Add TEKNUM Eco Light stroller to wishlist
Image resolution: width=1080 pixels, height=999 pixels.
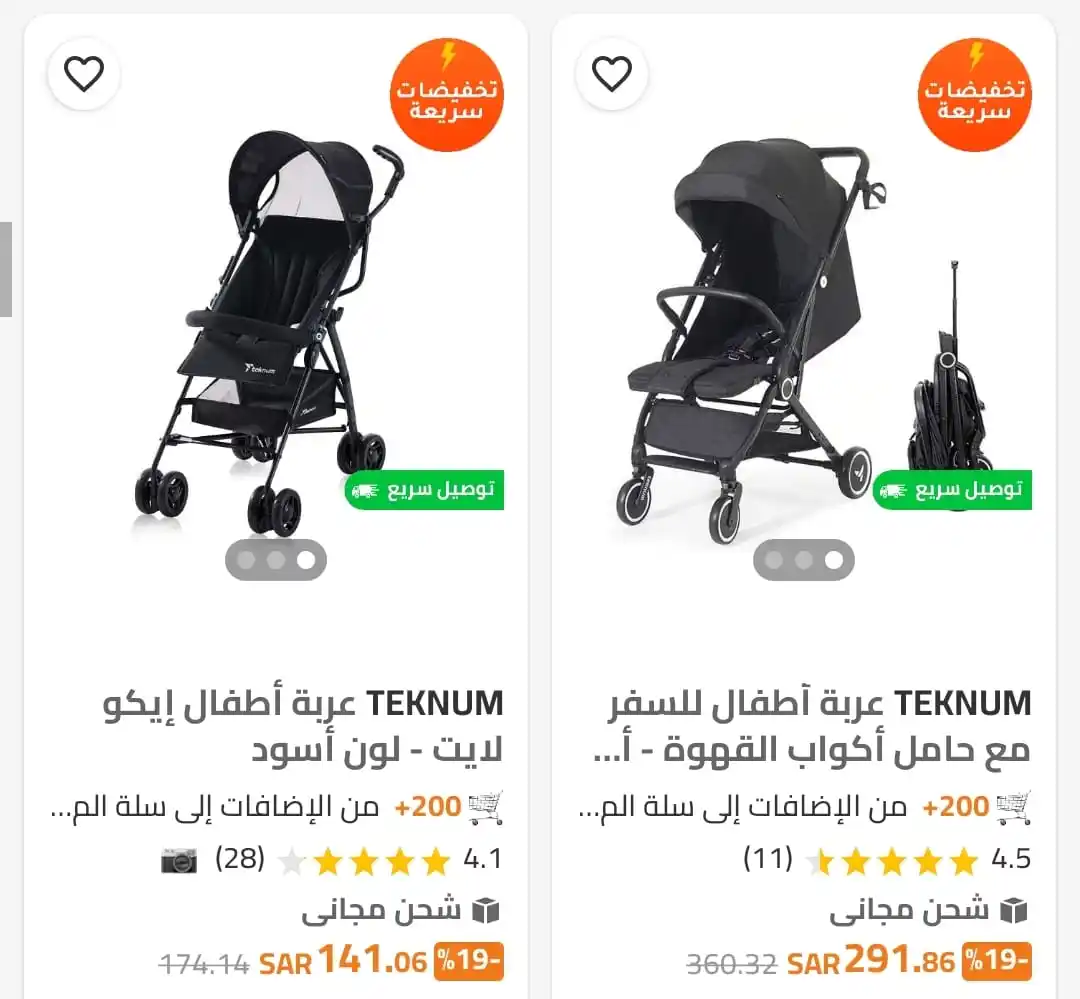[x=84, y=74]
